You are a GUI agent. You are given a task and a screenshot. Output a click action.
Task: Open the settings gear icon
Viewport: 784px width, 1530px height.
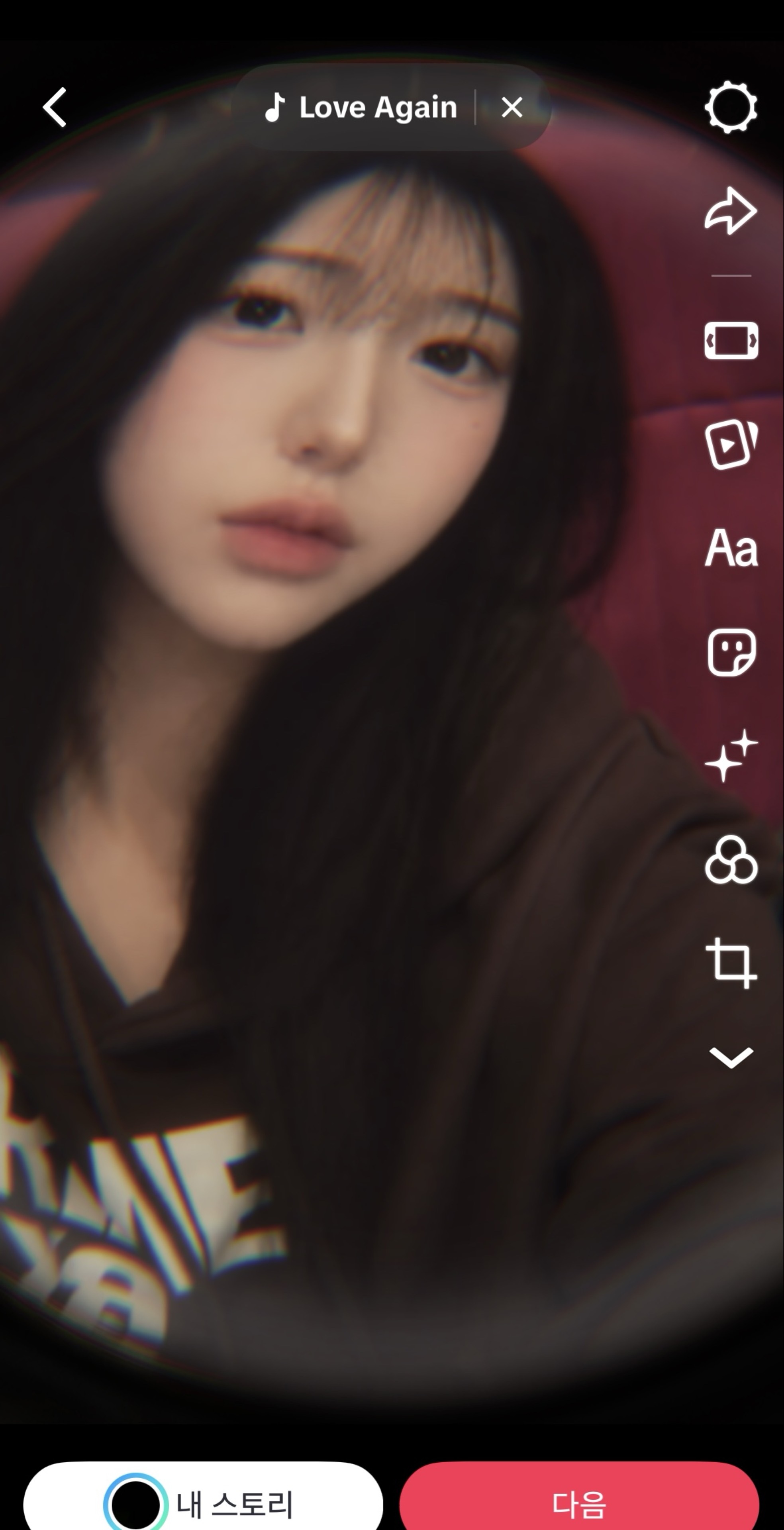point(731,108)
